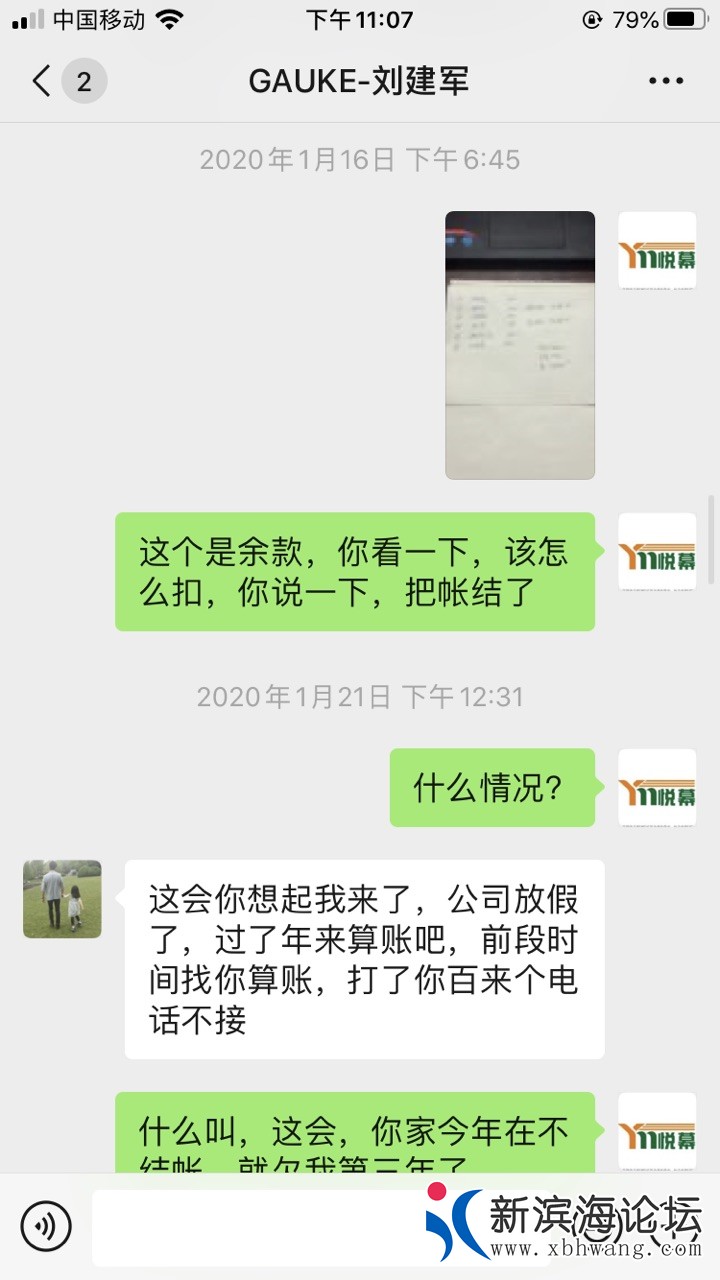This screenshot has height=1280, width=720.
Task: Open the contact's avatar with the lawn photo
Action: tap(62, 899)
